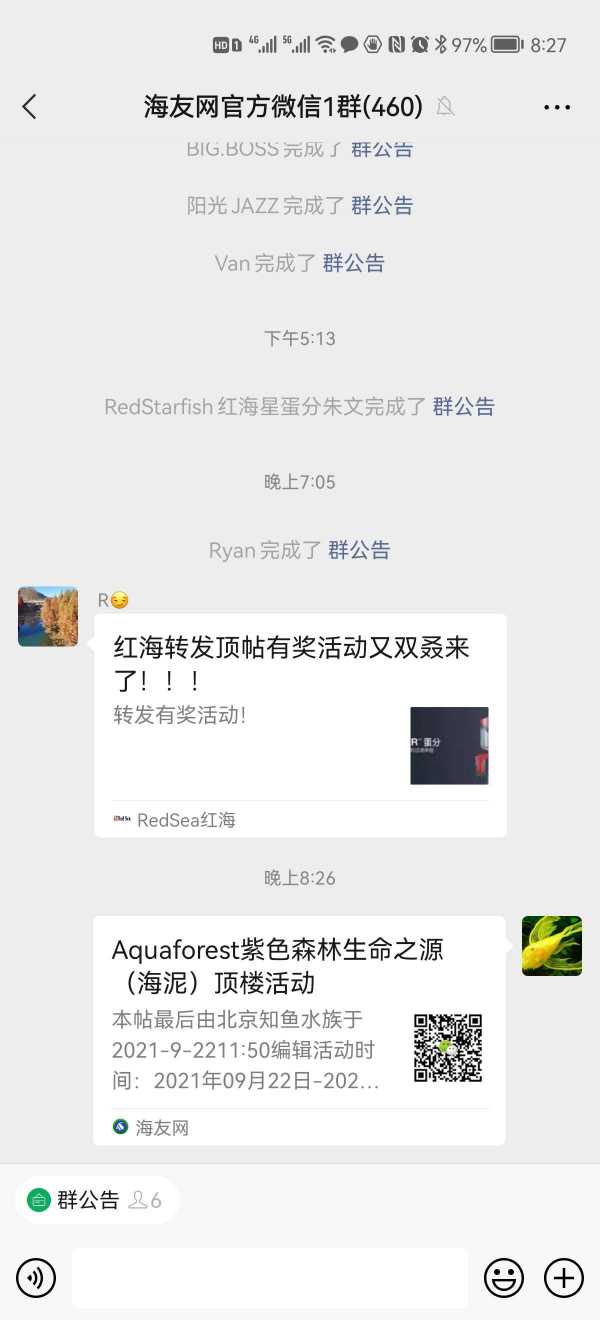Open the RedSea红海 转发顶帖有奖活动 card
This screenshot has height=1320, width=600.
(x=300, y=725)
